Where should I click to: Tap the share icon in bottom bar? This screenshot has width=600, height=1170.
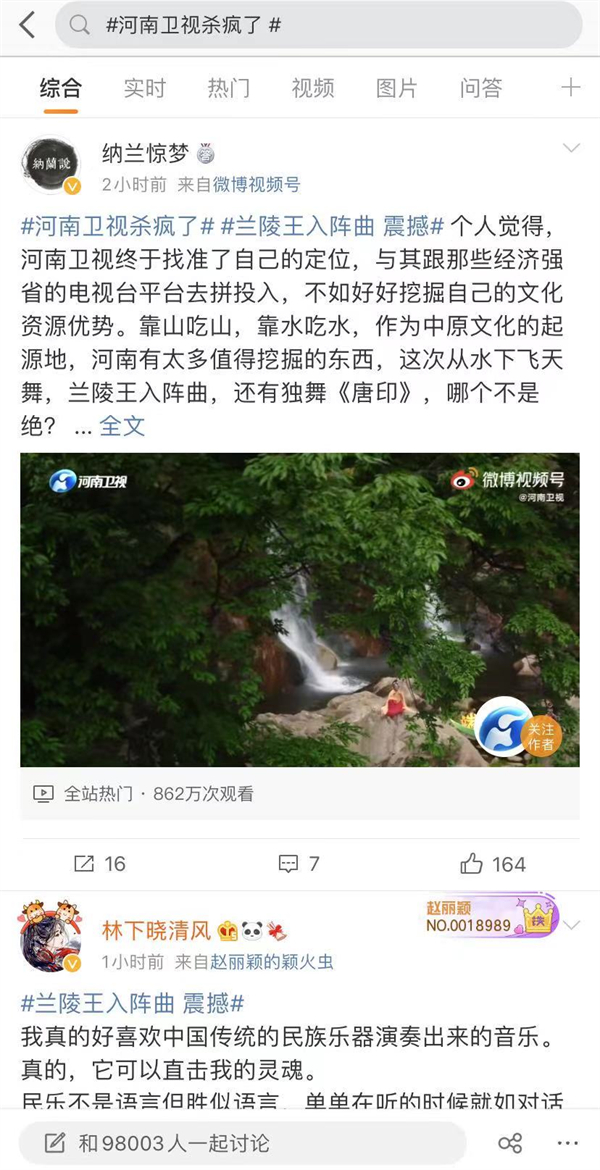click(510, 1143)
